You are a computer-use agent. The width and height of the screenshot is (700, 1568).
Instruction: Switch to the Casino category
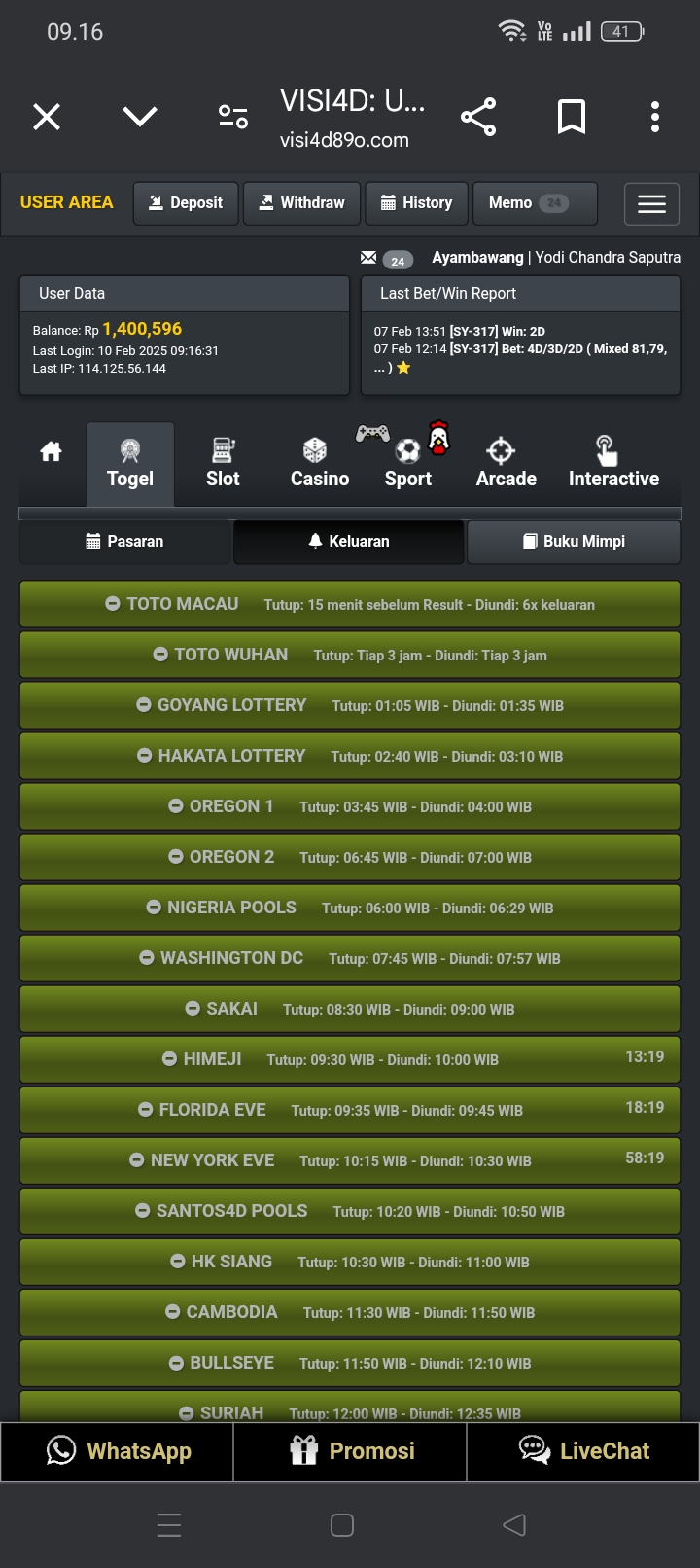[x=319, y=463]
